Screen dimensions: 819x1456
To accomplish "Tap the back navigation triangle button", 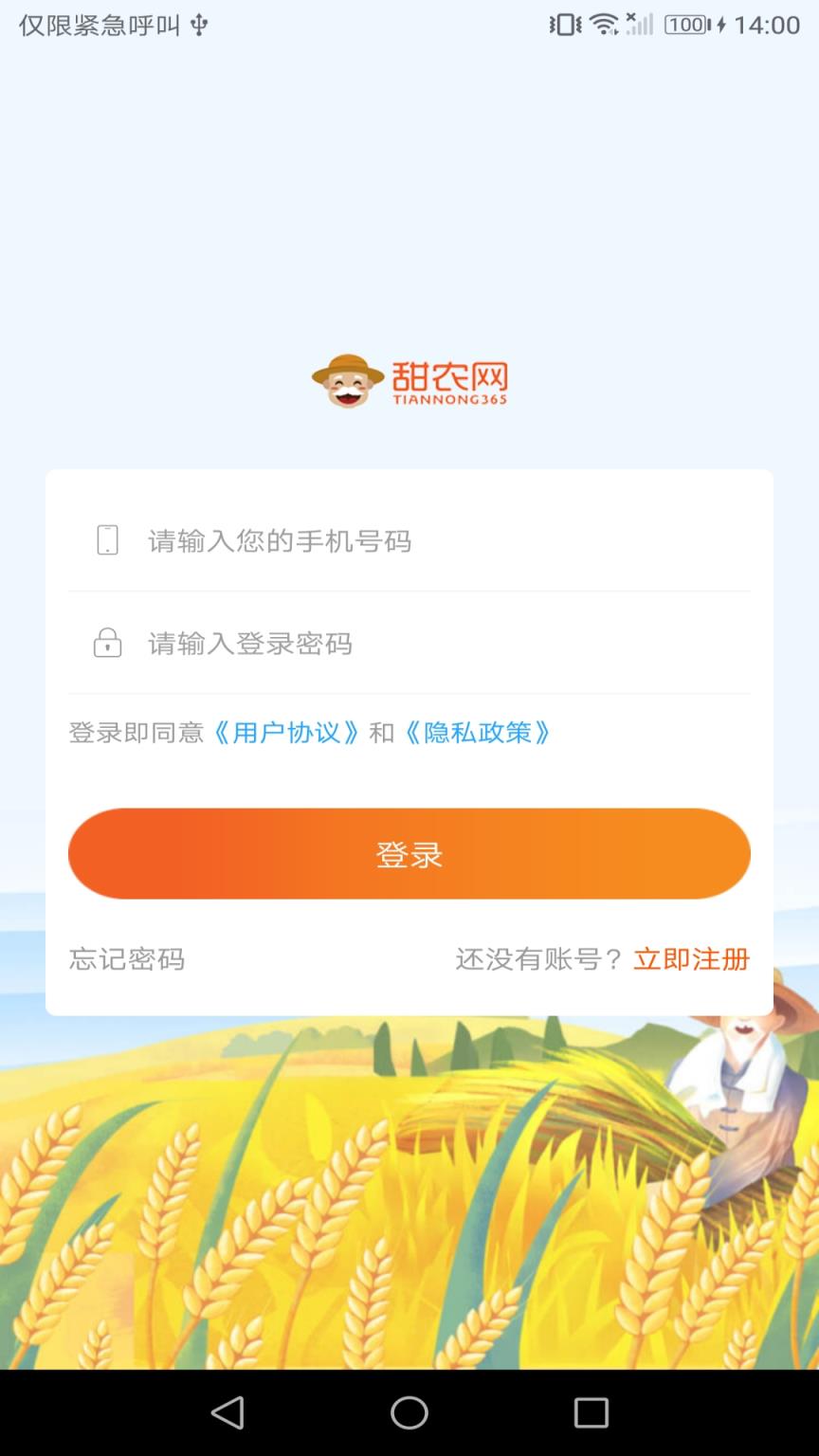I will (x=227, y=1413).
